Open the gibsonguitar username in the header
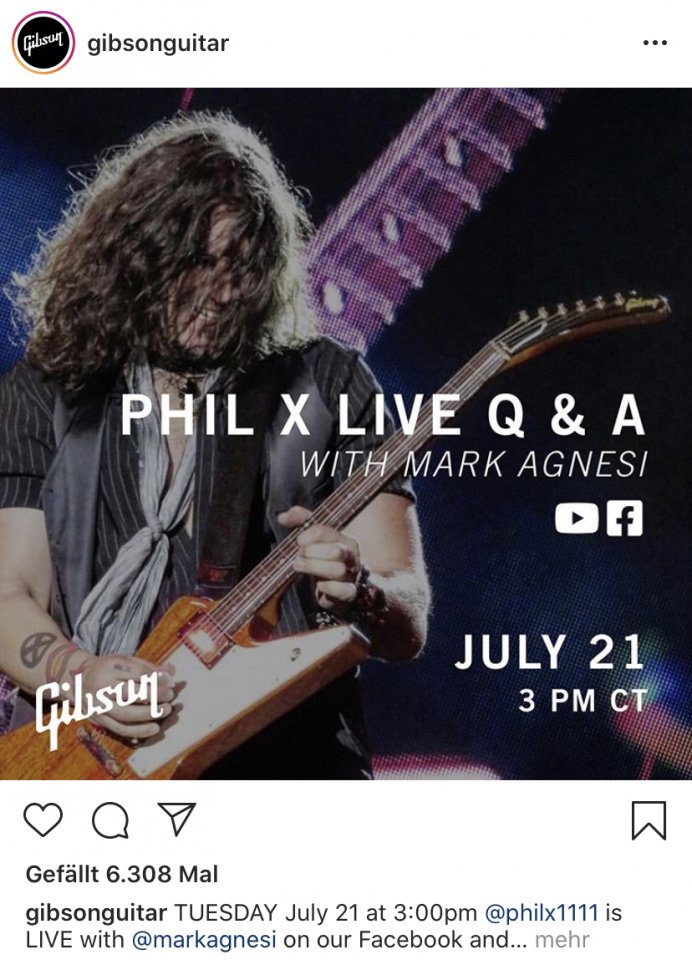Image resolution: width=692 pixels, height=960 pixels. 158,43
